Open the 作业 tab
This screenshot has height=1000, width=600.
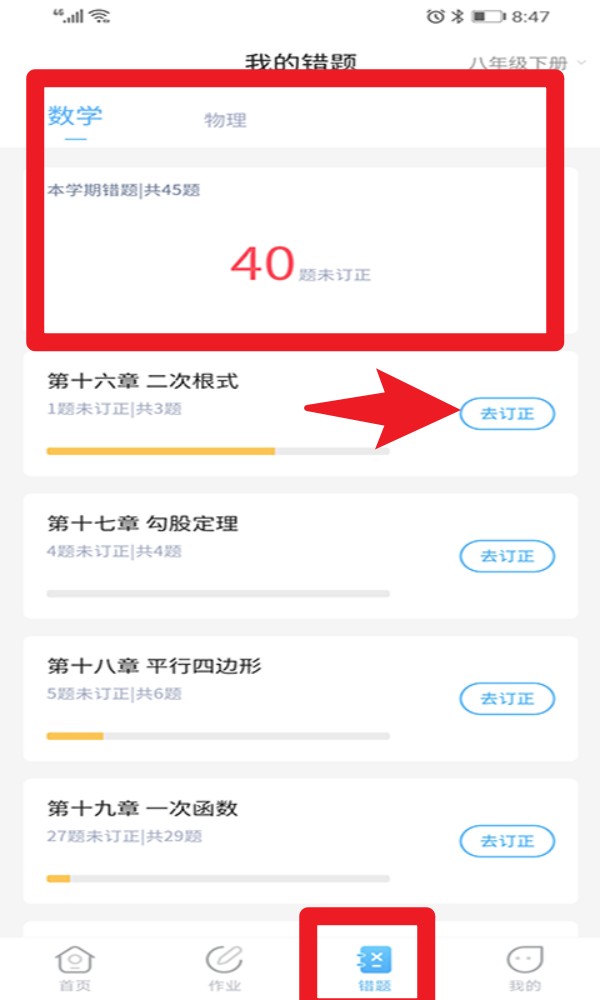coord(223,967)
